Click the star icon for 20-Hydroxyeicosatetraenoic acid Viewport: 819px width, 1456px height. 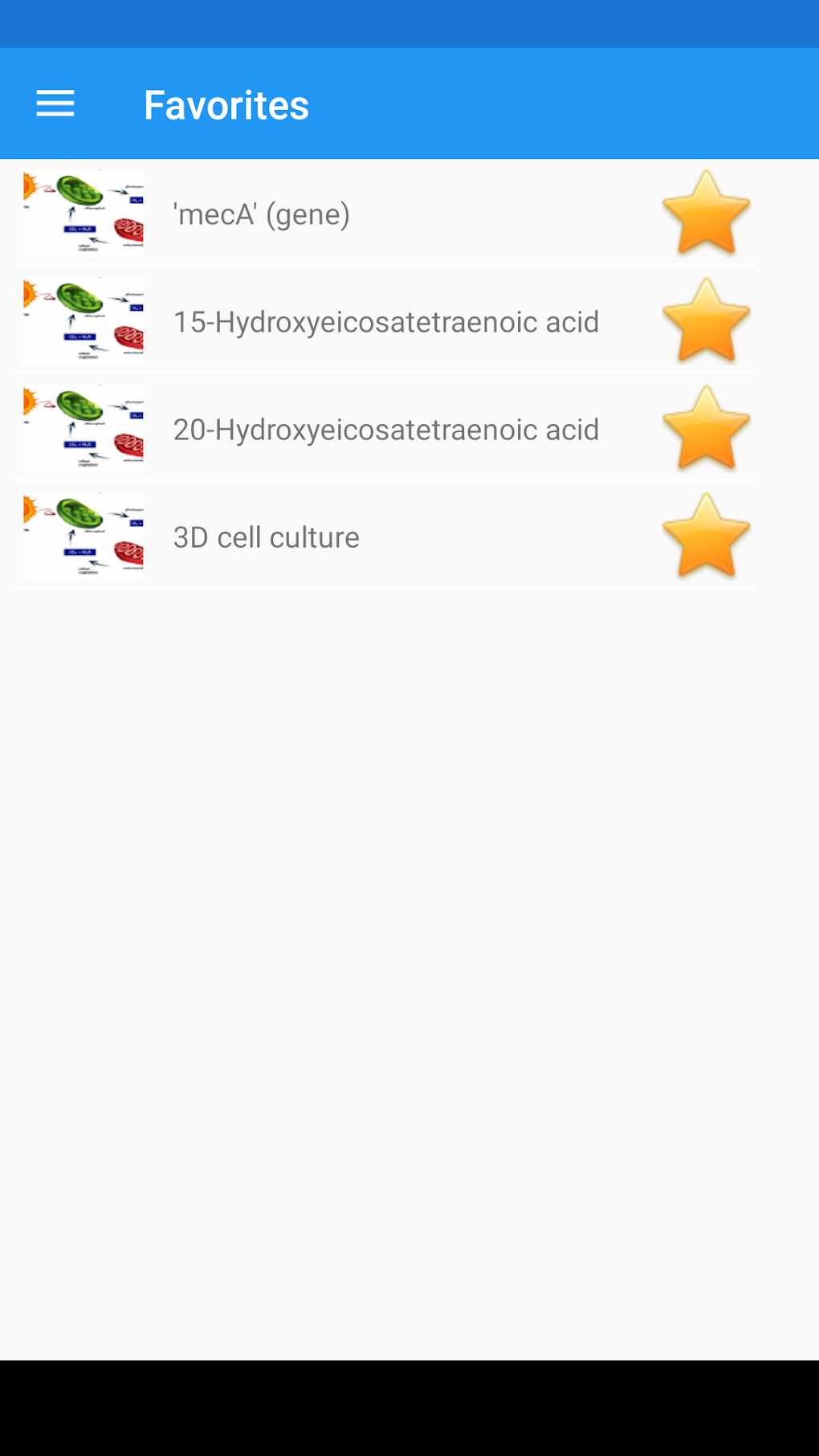click(x=706, y=429)
